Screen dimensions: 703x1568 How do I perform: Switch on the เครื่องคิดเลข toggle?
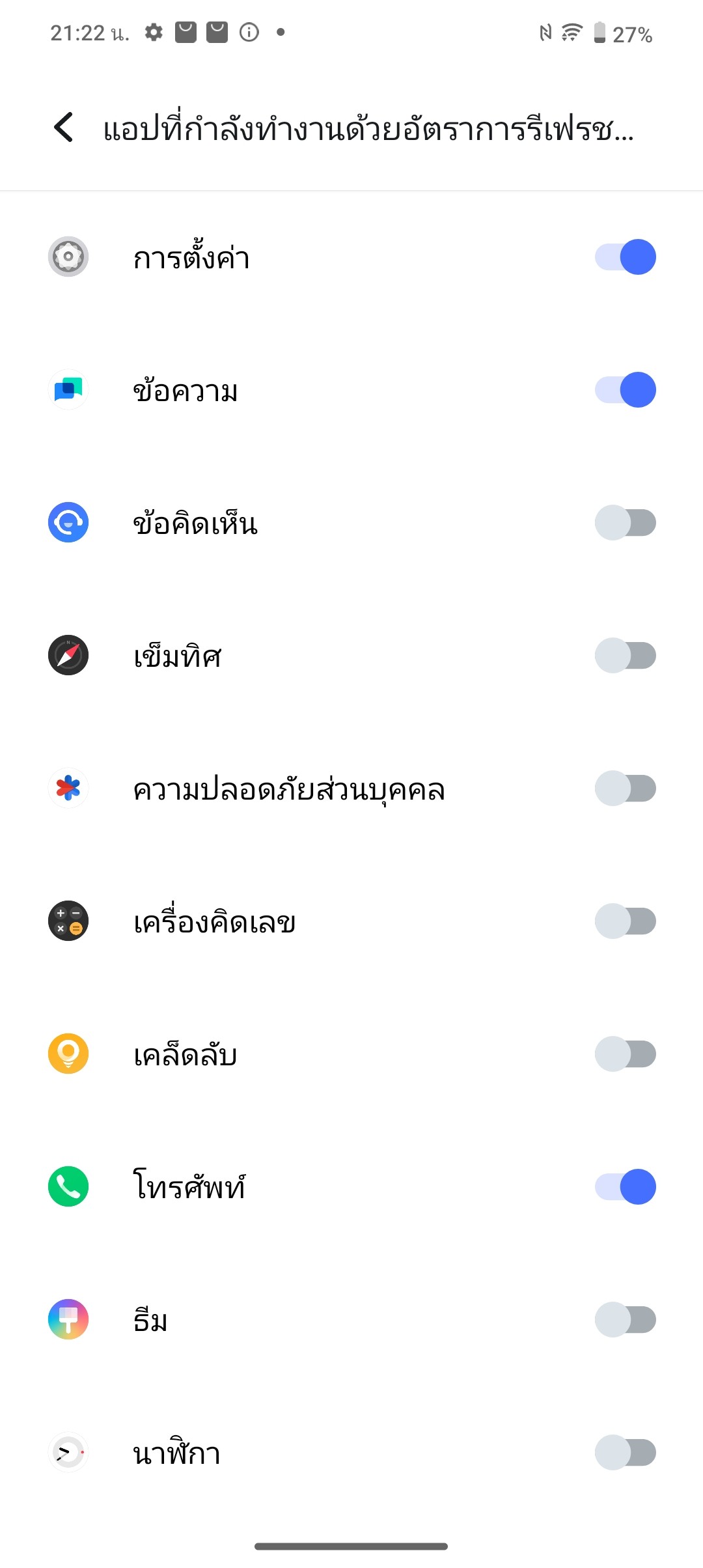tap(625, 921)
